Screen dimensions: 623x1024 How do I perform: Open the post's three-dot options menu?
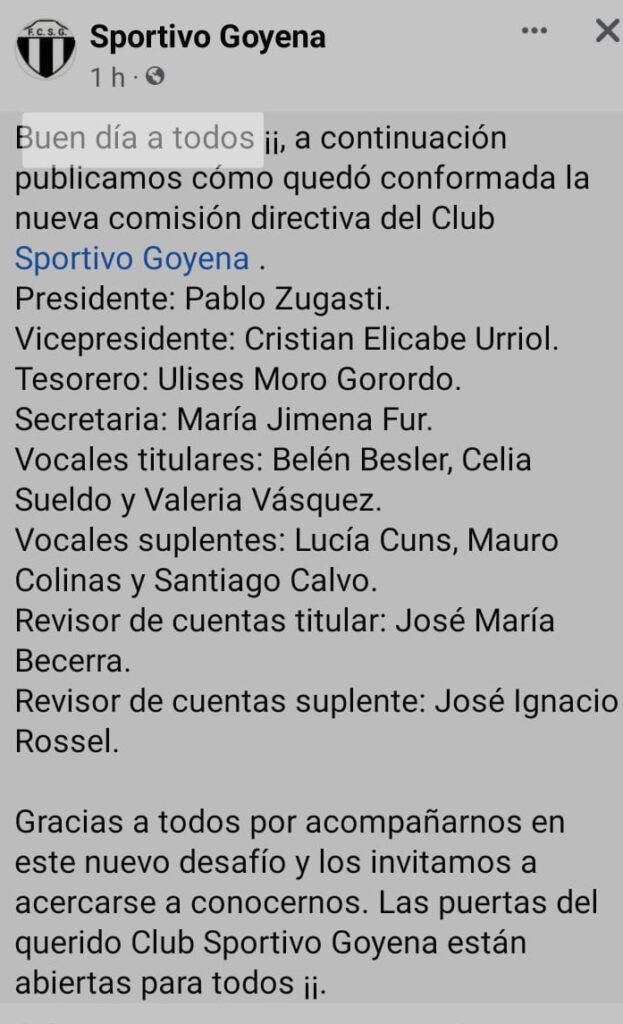tap(535, 31)
